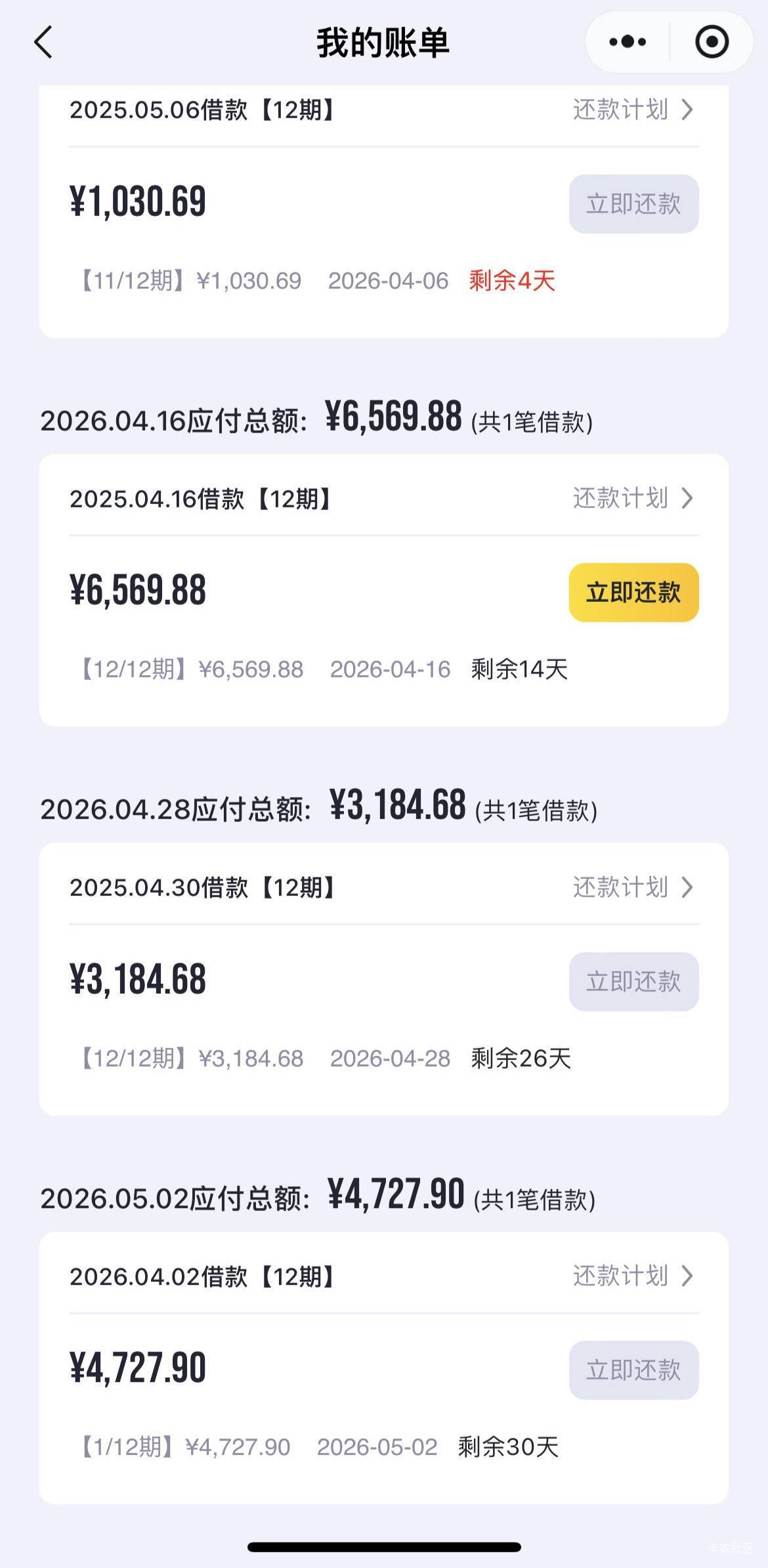
Task: Go back from the 我的账单 page
Action: coord(43,43)
